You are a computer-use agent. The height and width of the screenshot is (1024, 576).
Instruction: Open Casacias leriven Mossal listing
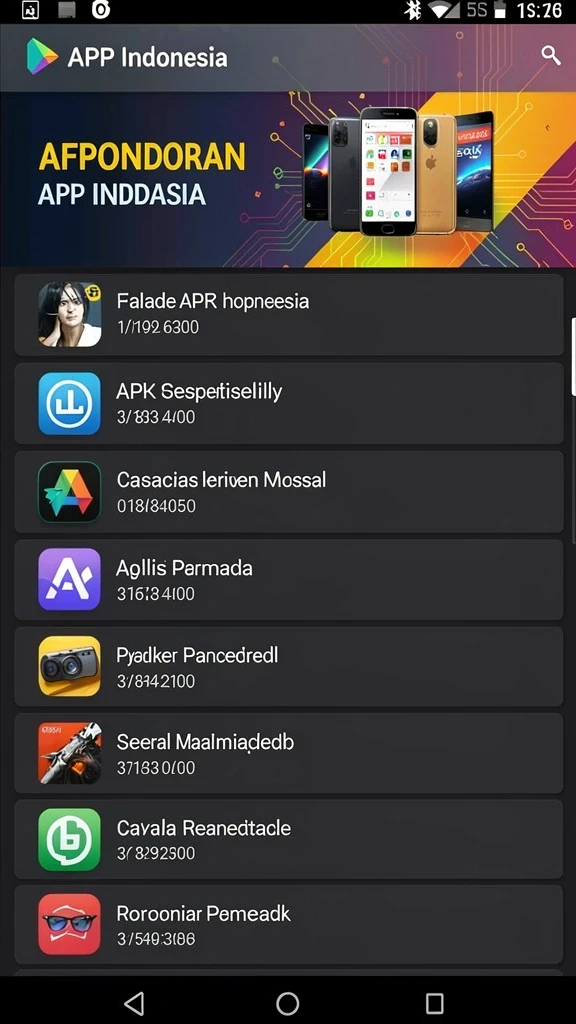tap(289, 492)
